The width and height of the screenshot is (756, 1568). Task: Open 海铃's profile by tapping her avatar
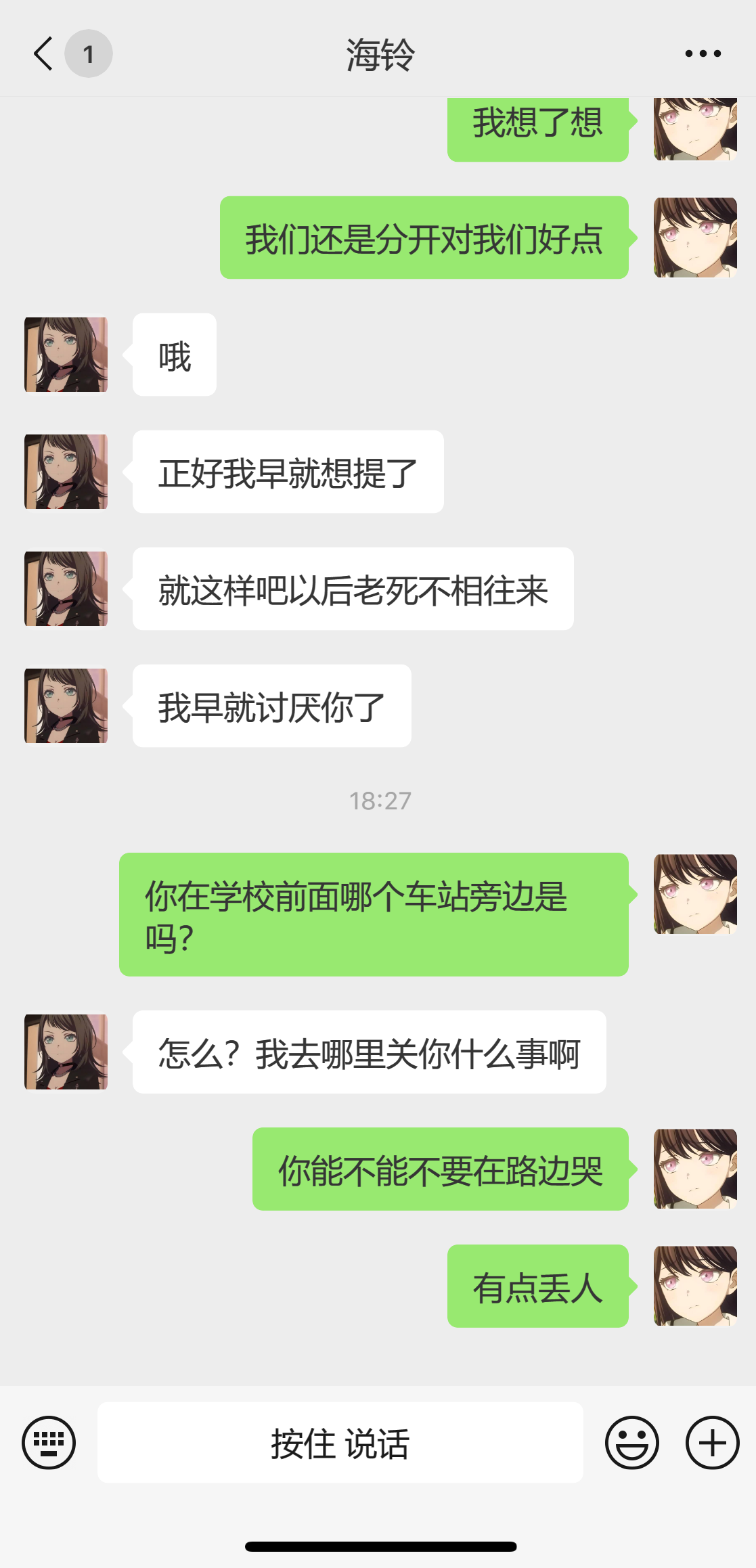pos(65,354)
